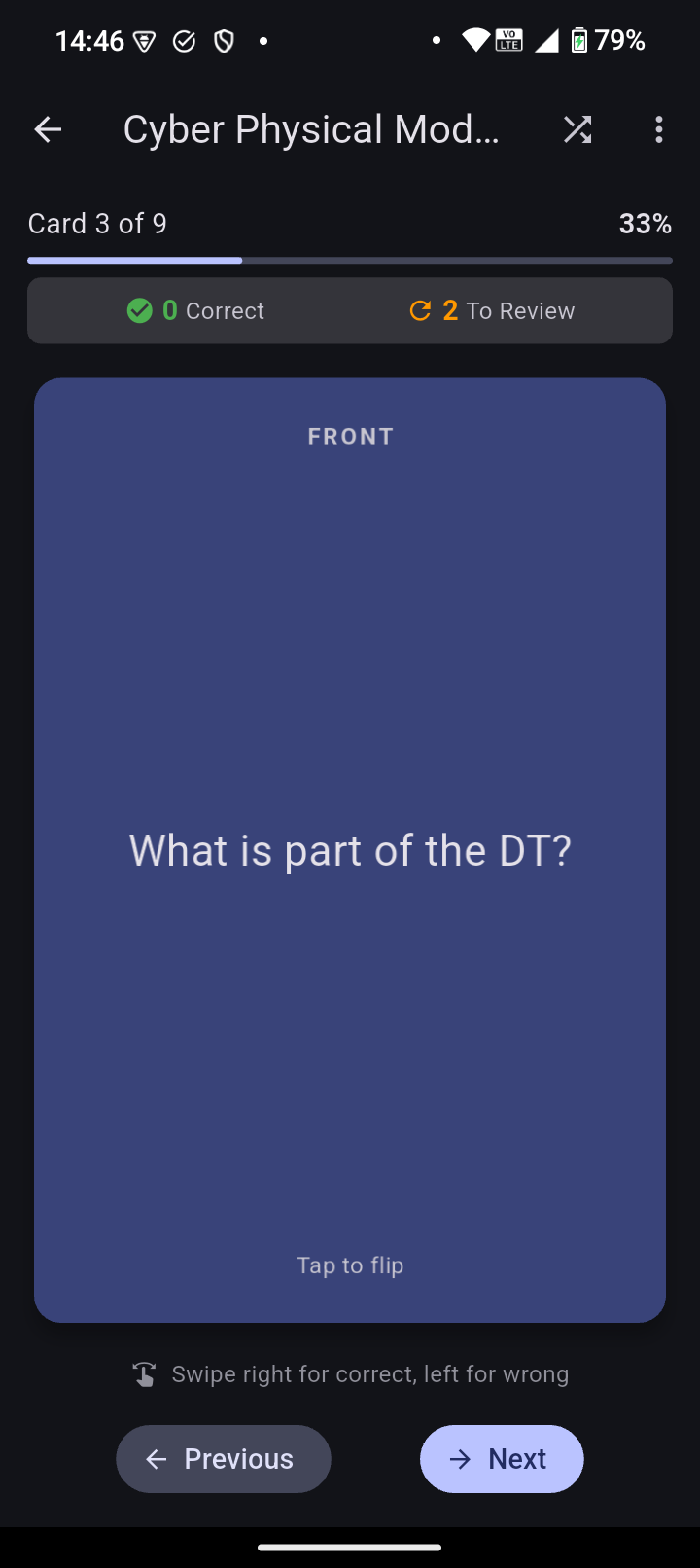Shuffle the flashcard deck
Viewport: 700px width, 1568px height.
[577, 128]
